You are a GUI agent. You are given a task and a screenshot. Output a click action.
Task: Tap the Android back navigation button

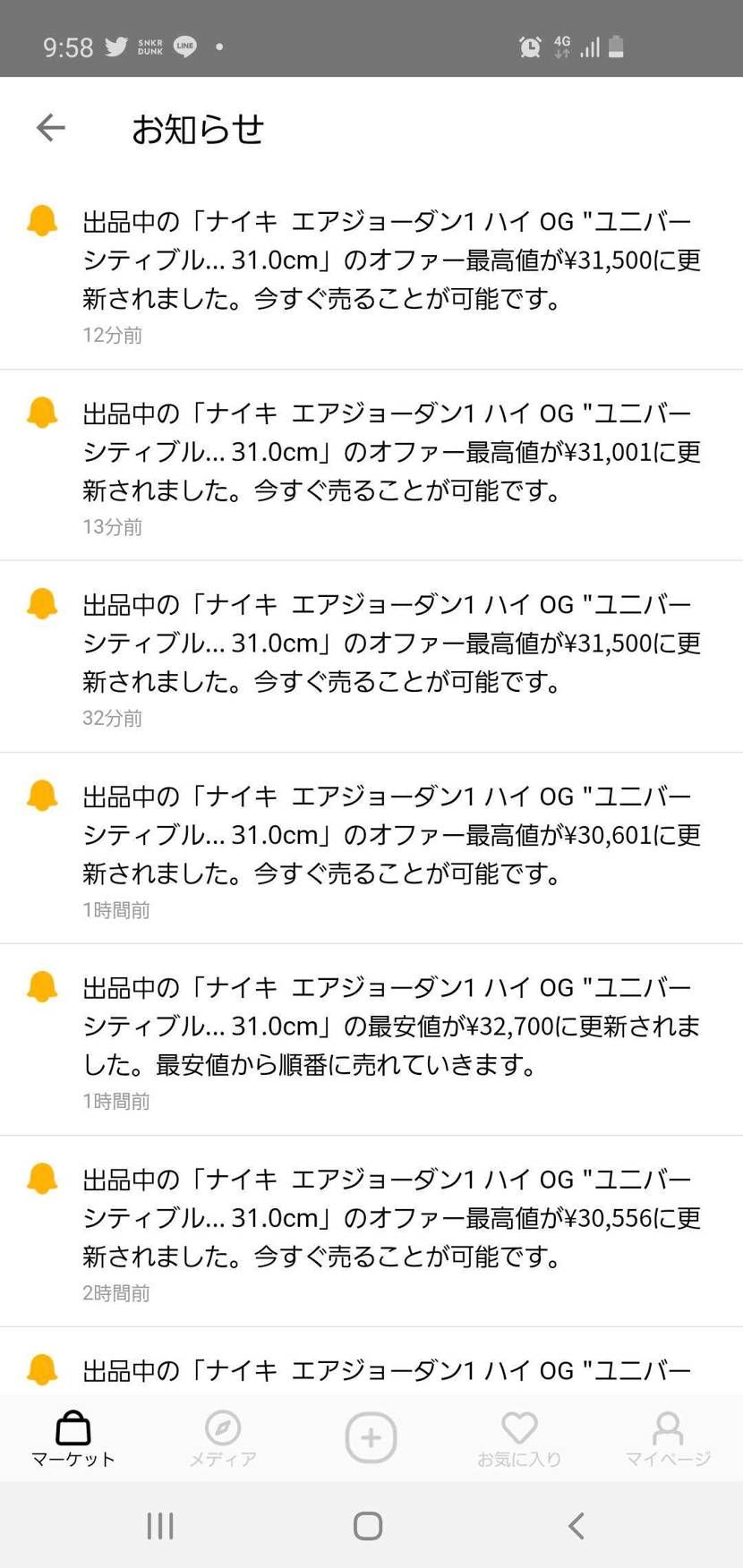(576, 1526)
